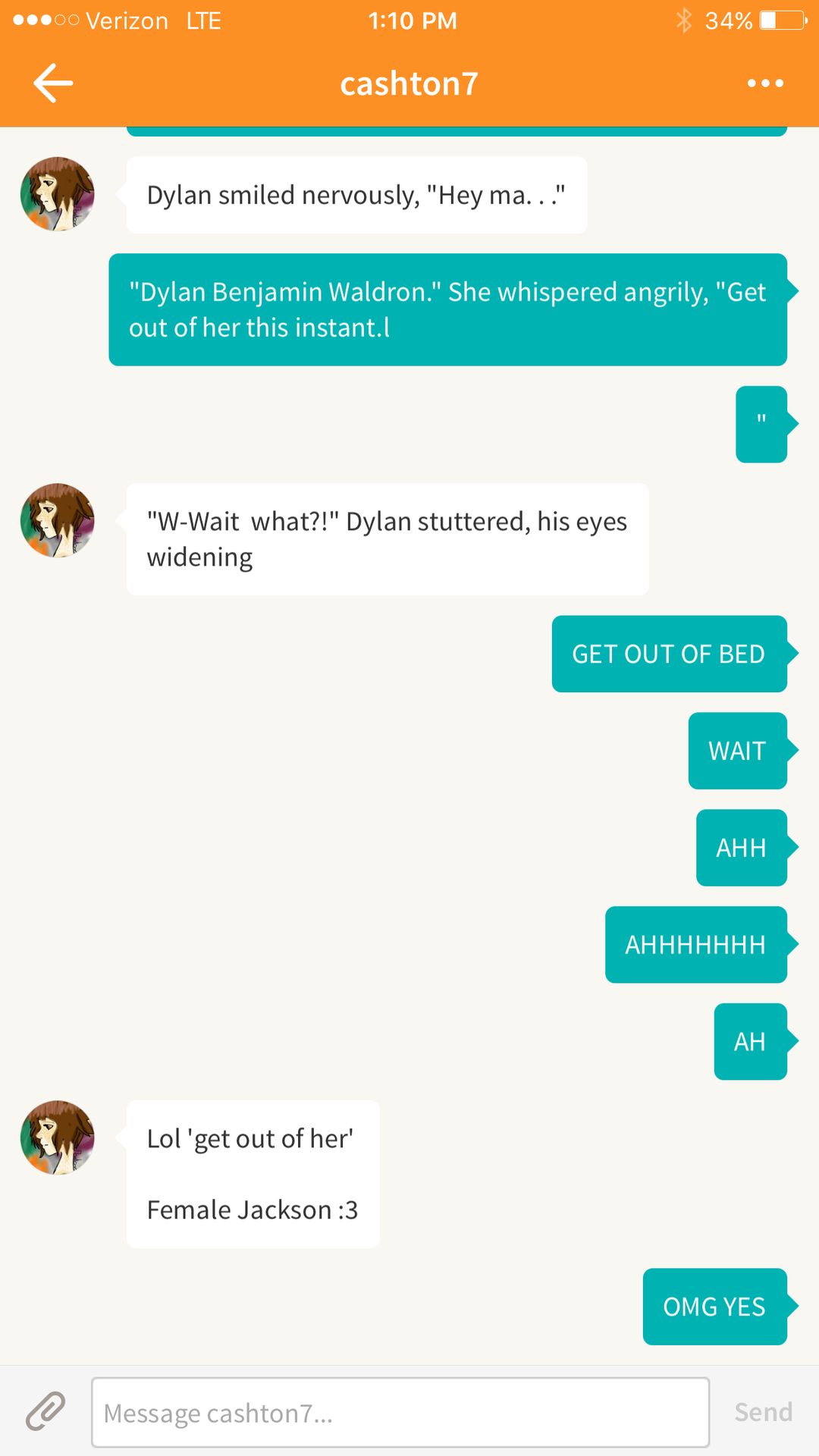Open the three-dot options menu
This screenshot has width=819, height=1456.
(x=765, y=83)
